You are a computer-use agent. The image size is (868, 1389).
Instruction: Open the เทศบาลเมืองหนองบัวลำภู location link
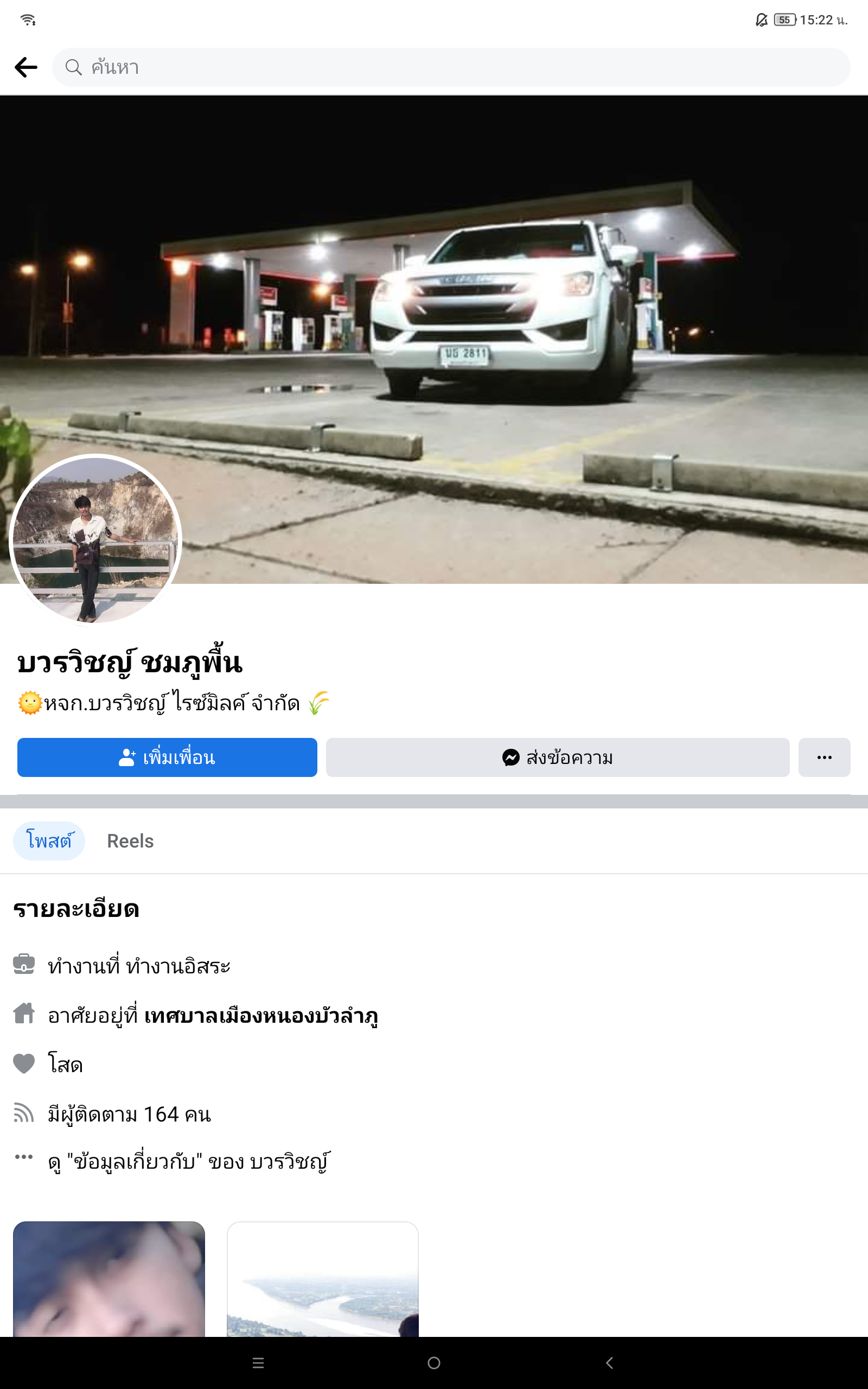pyautogui.click(x=260, y=1016)
